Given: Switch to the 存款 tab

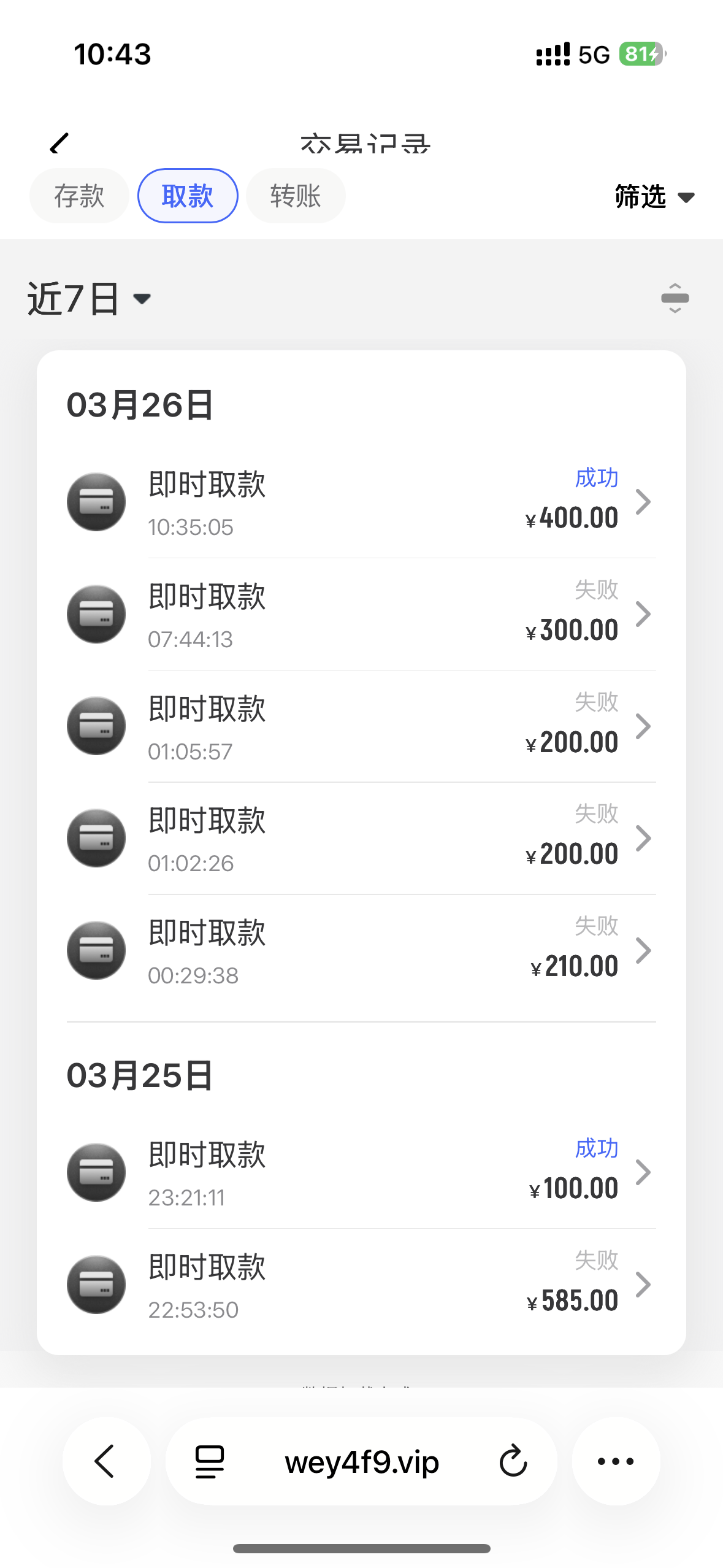Looking at the screenshot, I should click(x=79, y=196).
